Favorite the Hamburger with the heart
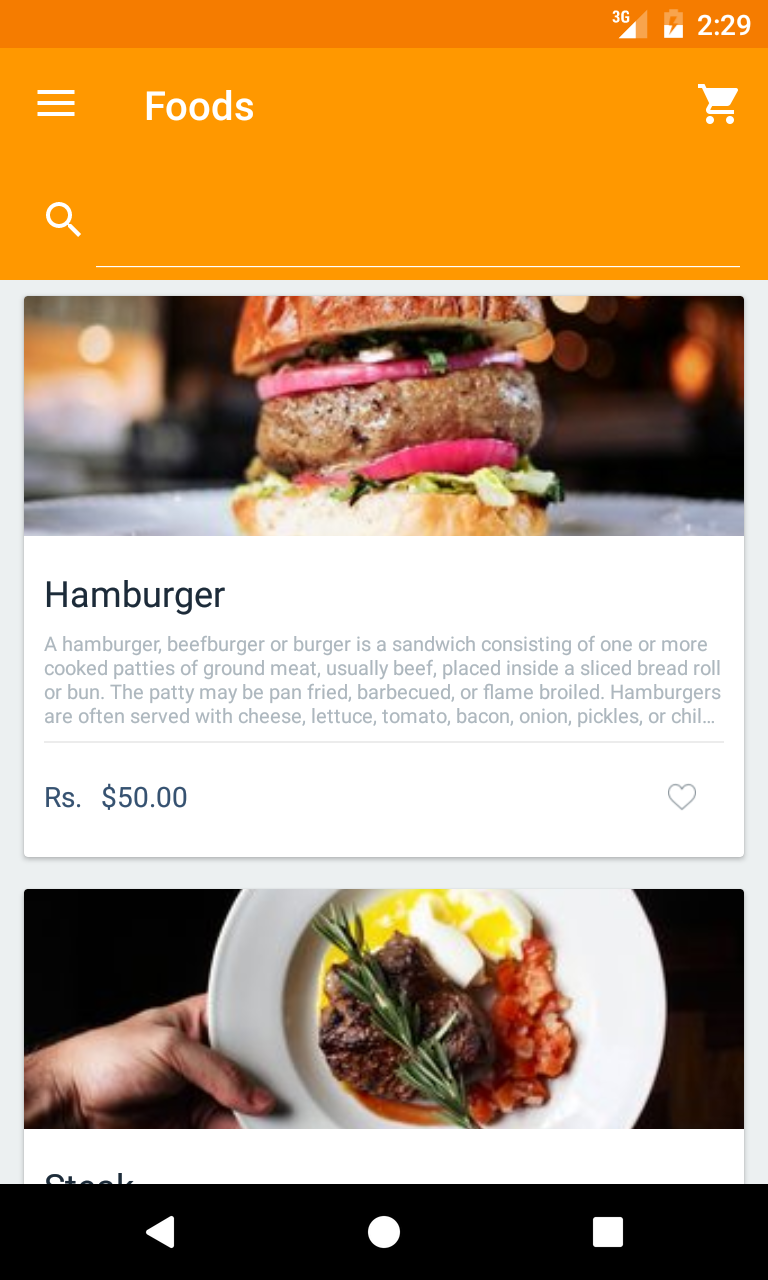This screenshot has height=1280, width=768. (x=682, y=797)
